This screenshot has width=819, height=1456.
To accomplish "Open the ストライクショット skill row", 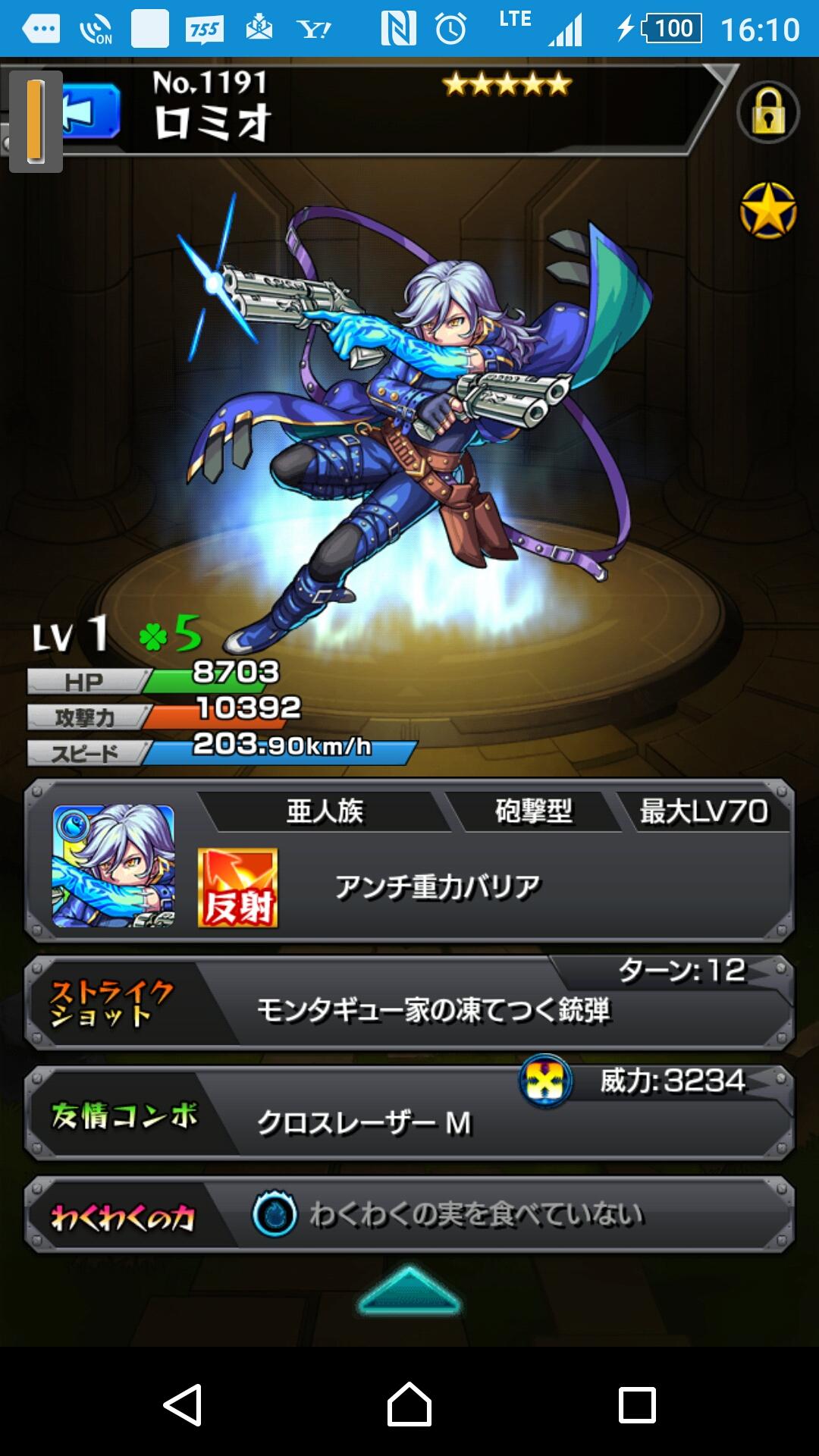I will click(409, 1003).
